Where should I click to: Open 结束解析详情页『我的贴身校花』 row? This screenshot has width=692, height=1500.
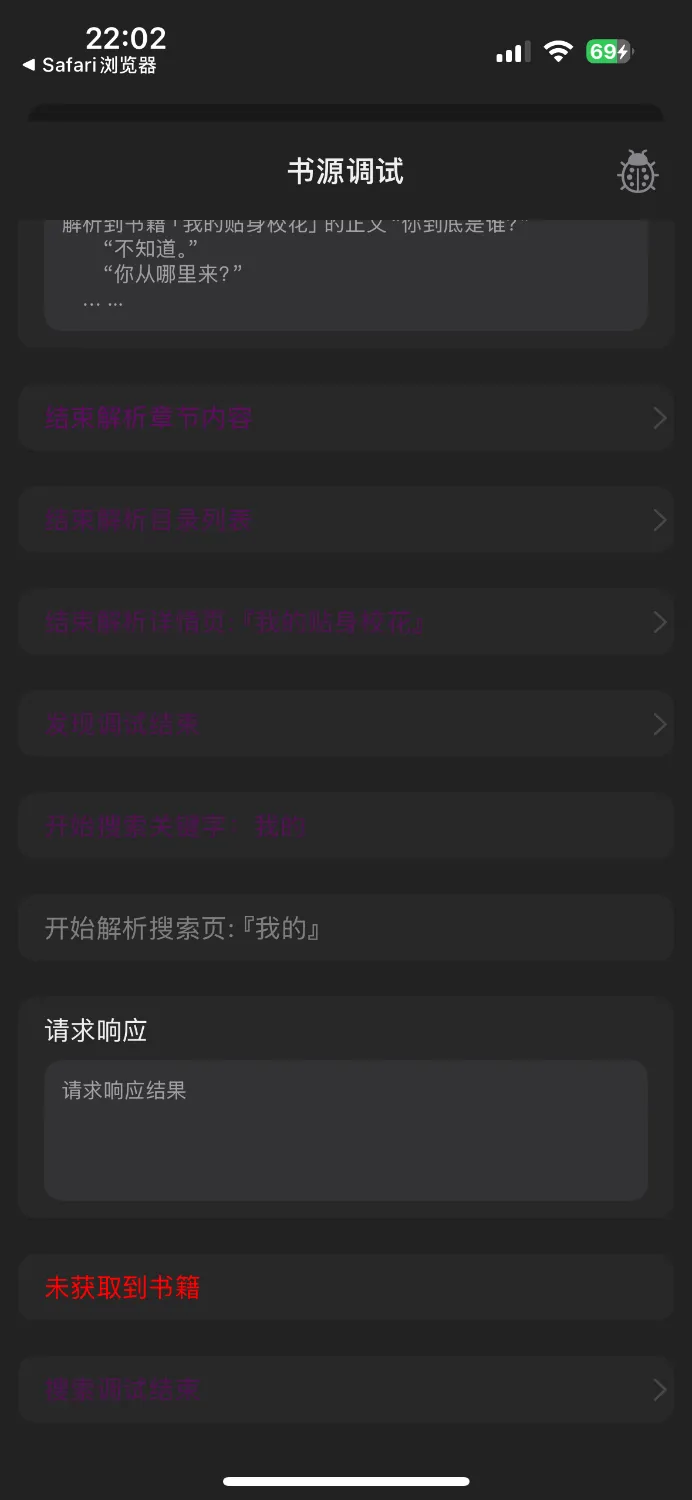345,622
